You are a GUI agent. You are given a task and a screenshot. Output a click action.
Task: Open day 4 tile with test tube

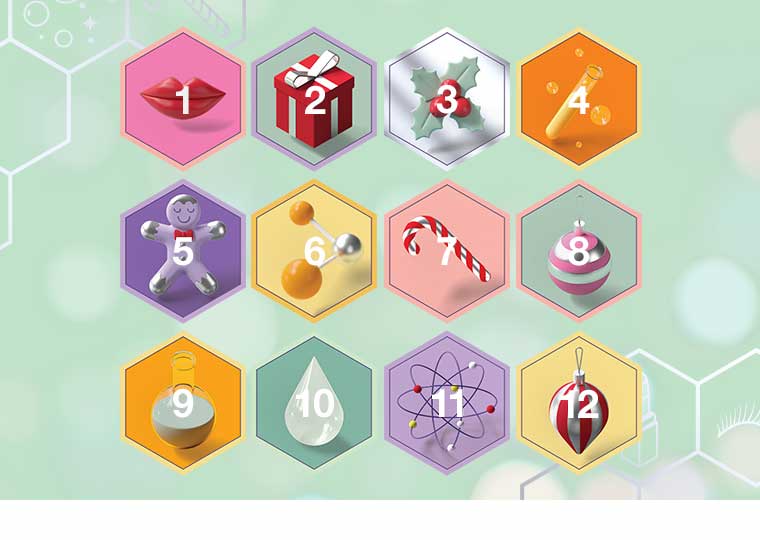pos(579,99)
